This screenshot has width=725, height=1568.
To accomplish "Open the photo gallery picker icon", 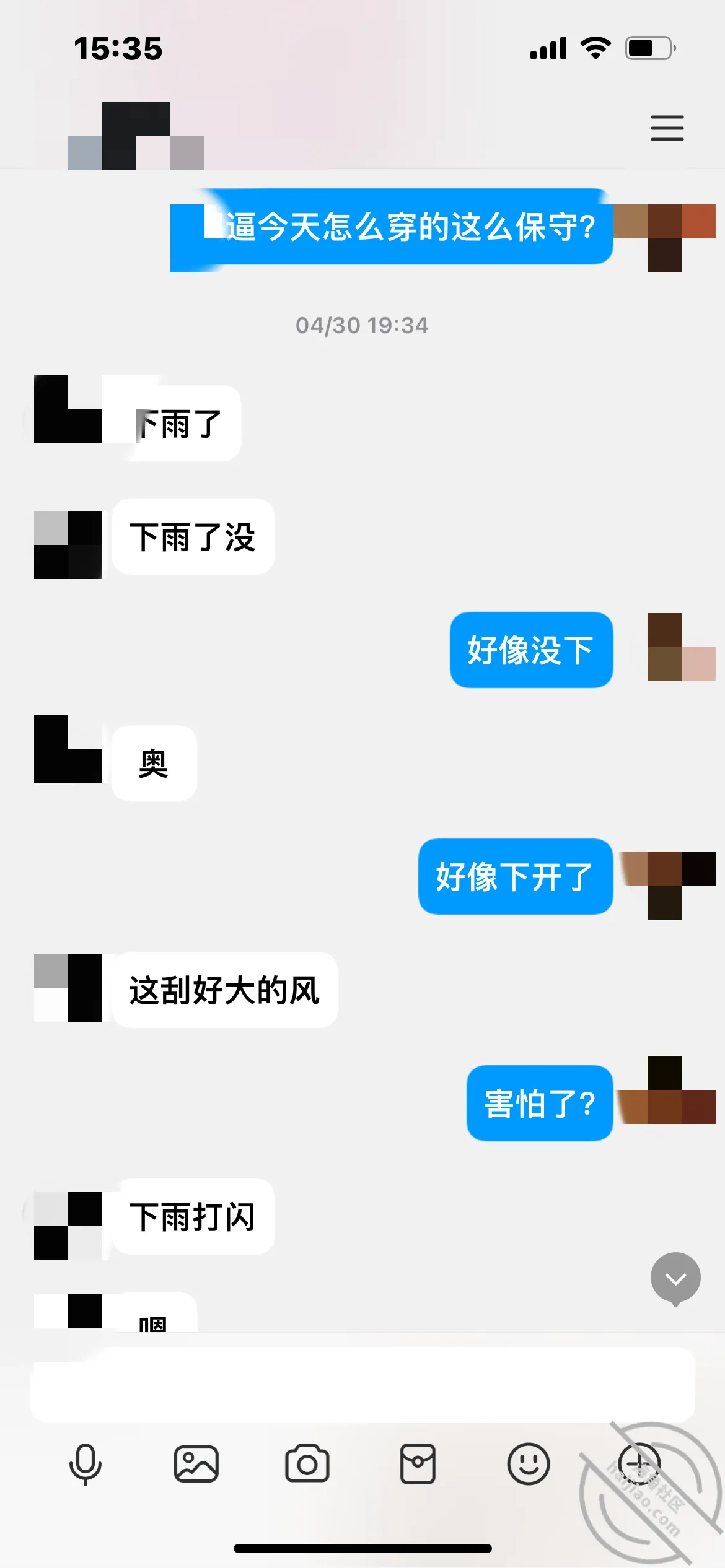I will click(x=196, y=1465).
